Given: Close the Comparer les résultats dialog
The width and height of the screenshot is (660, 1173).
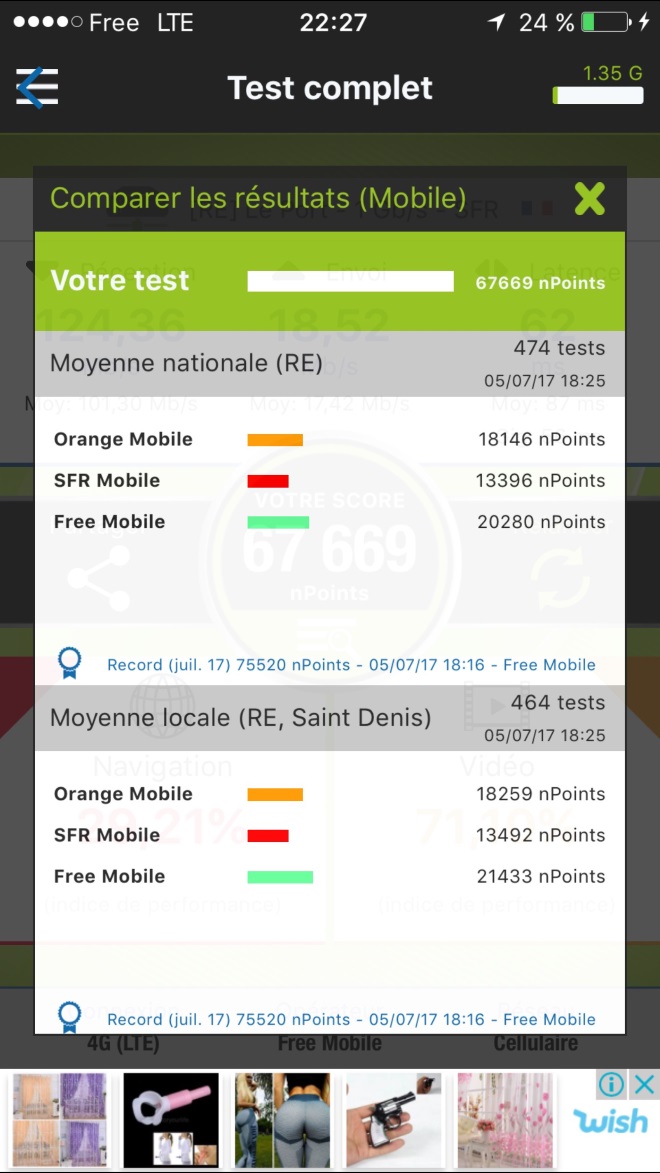Looking at the screenshot, I should [589, 199].
